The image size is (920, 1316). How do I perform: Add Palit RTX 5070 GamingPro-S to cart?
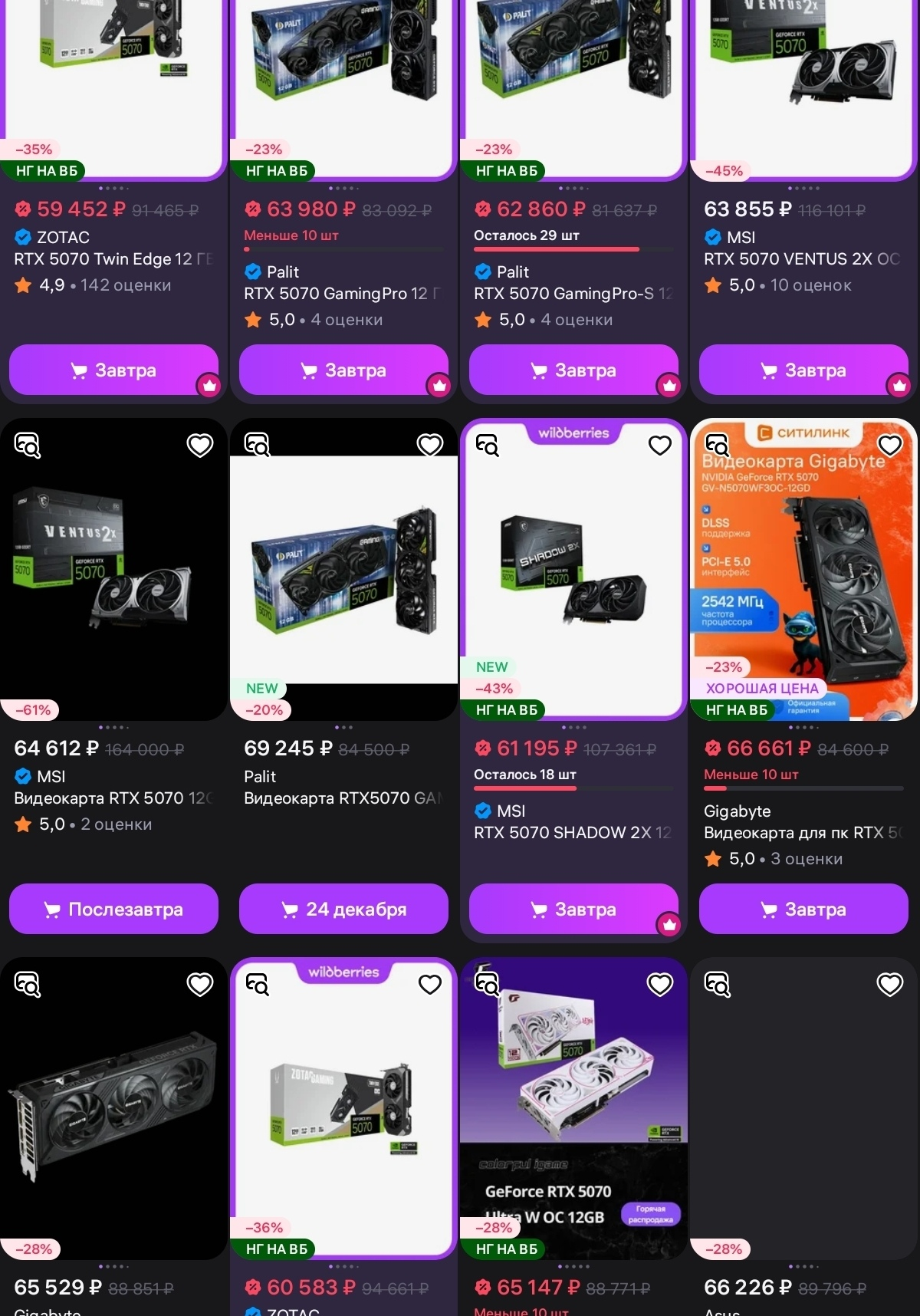pos(573,370)
